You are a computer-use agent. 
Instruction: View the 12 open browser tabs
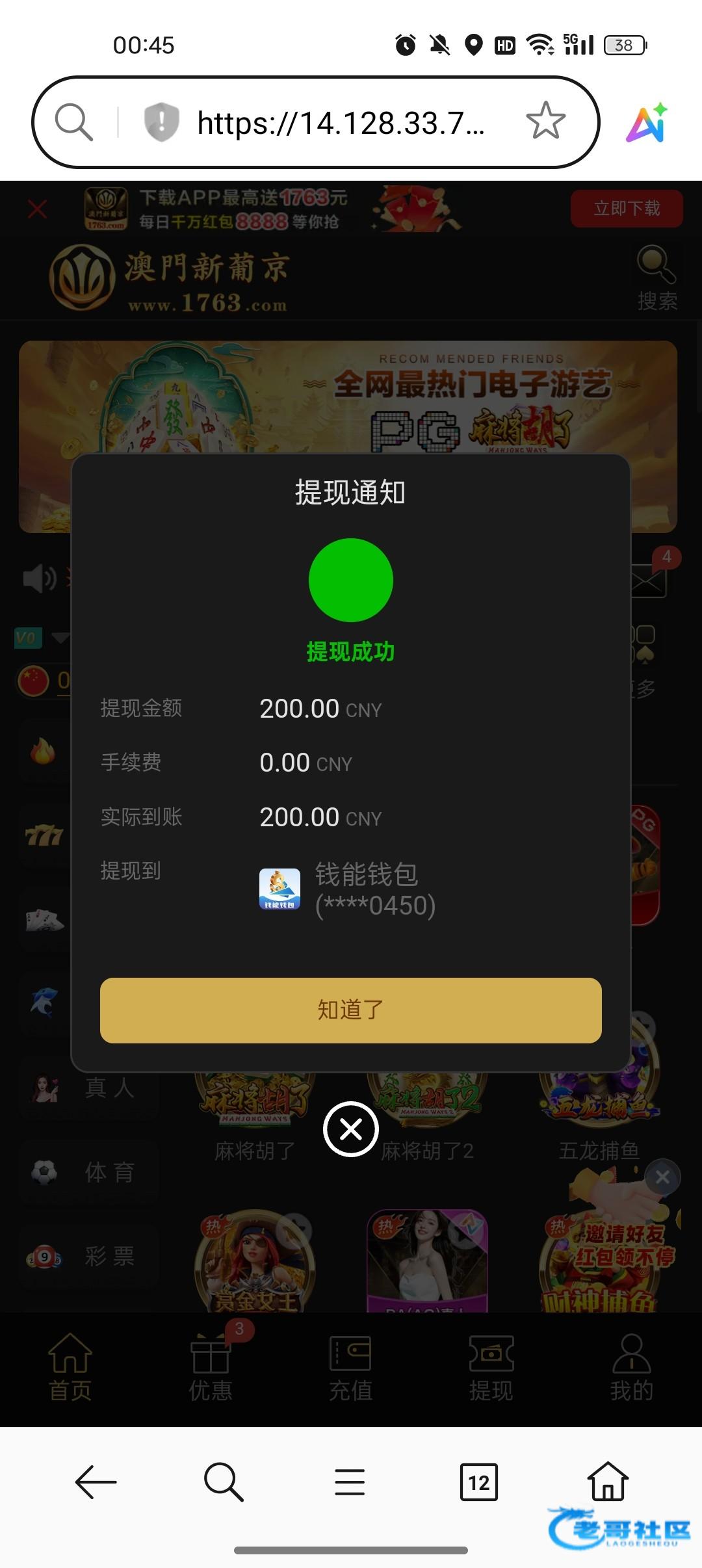[478, 1482]
